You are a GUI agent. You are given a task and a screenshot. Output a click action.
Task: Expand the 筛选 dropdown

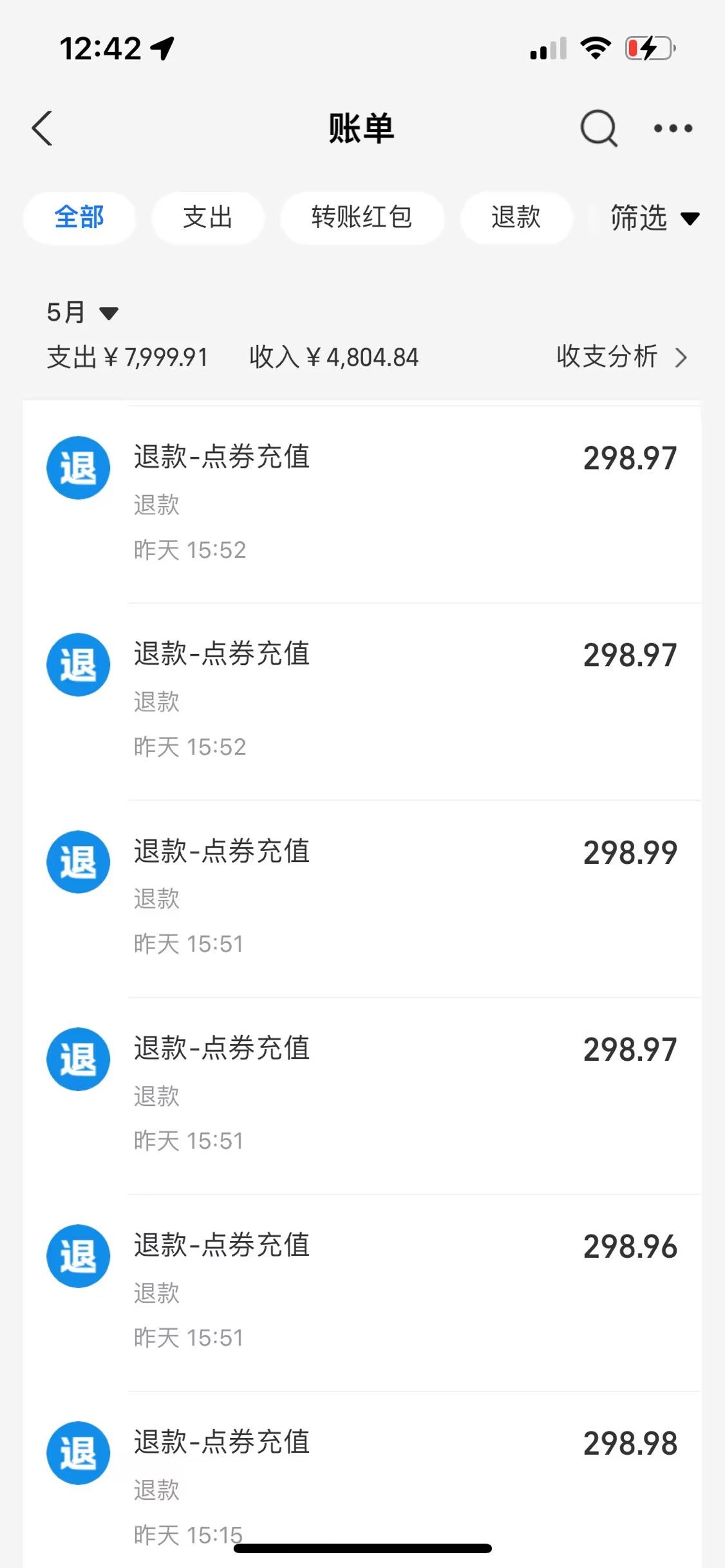click(x=653, y=218)
